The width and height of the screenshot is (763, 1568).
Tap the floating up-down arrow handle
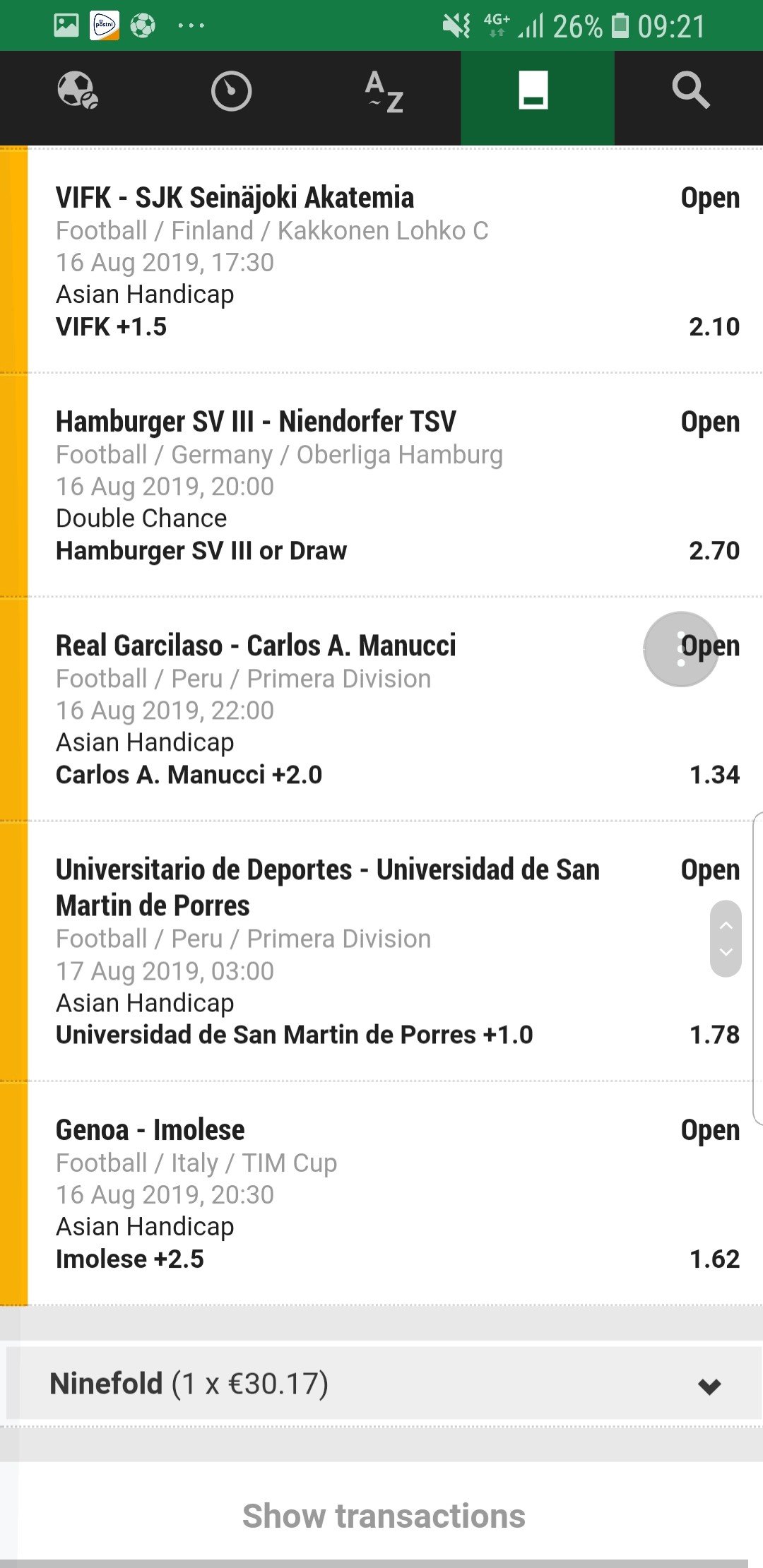(726, 939)
